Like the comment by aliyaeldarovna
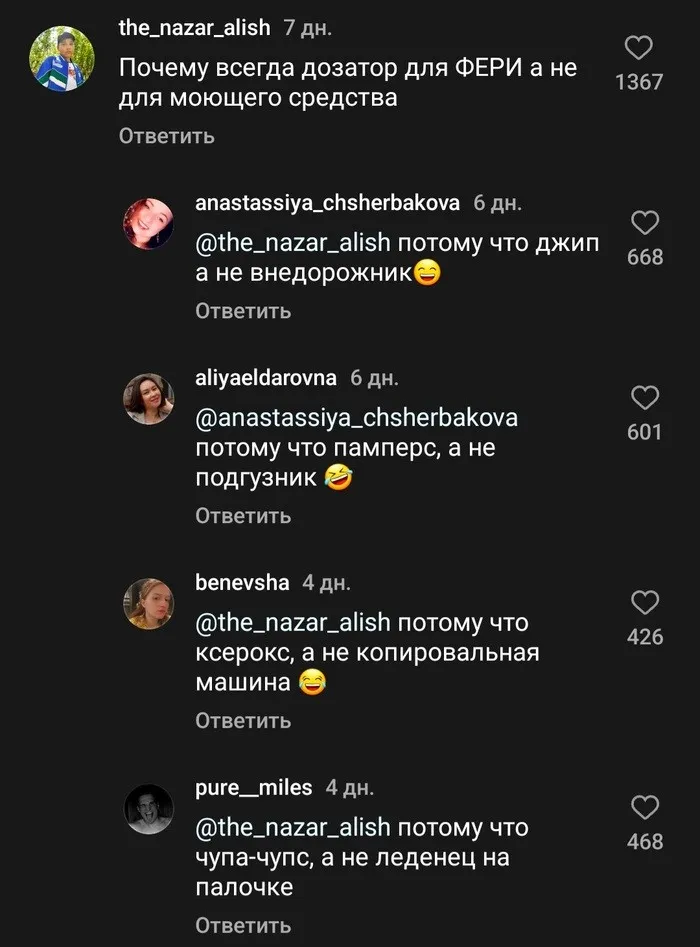This screenshot has width=700, height=947. tap(645, 398)
